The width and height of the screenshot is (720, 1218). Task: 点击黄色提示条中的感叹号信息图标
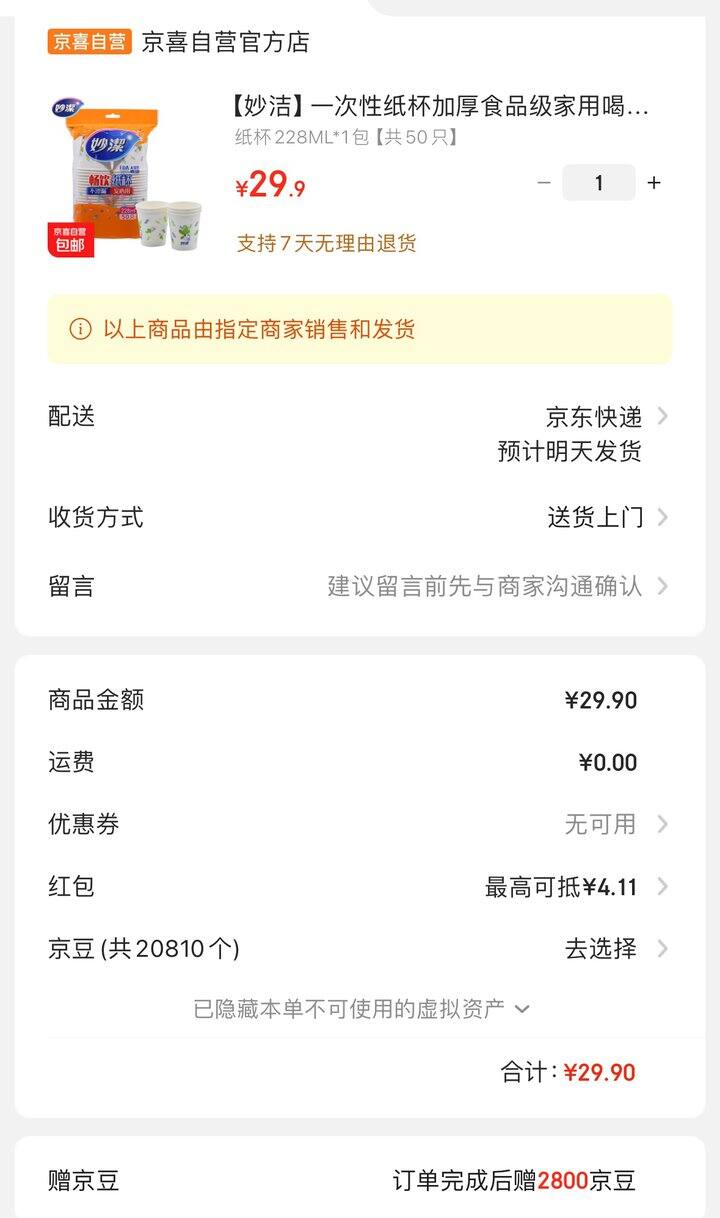pos(79,328)
